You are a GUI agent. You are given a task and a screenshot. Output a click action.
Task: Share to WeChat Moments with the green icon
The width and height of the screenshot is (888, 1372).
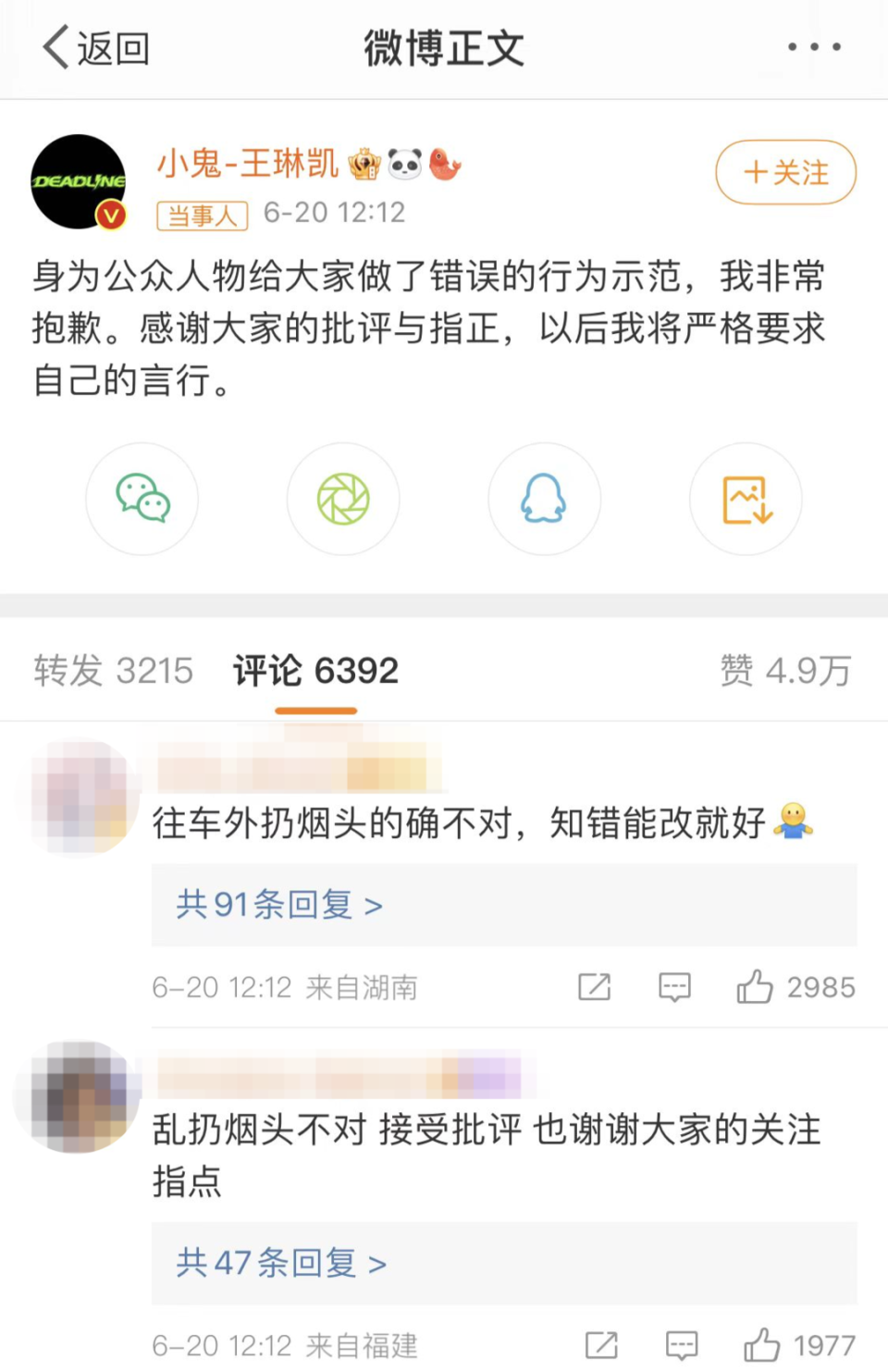[343, 499]
